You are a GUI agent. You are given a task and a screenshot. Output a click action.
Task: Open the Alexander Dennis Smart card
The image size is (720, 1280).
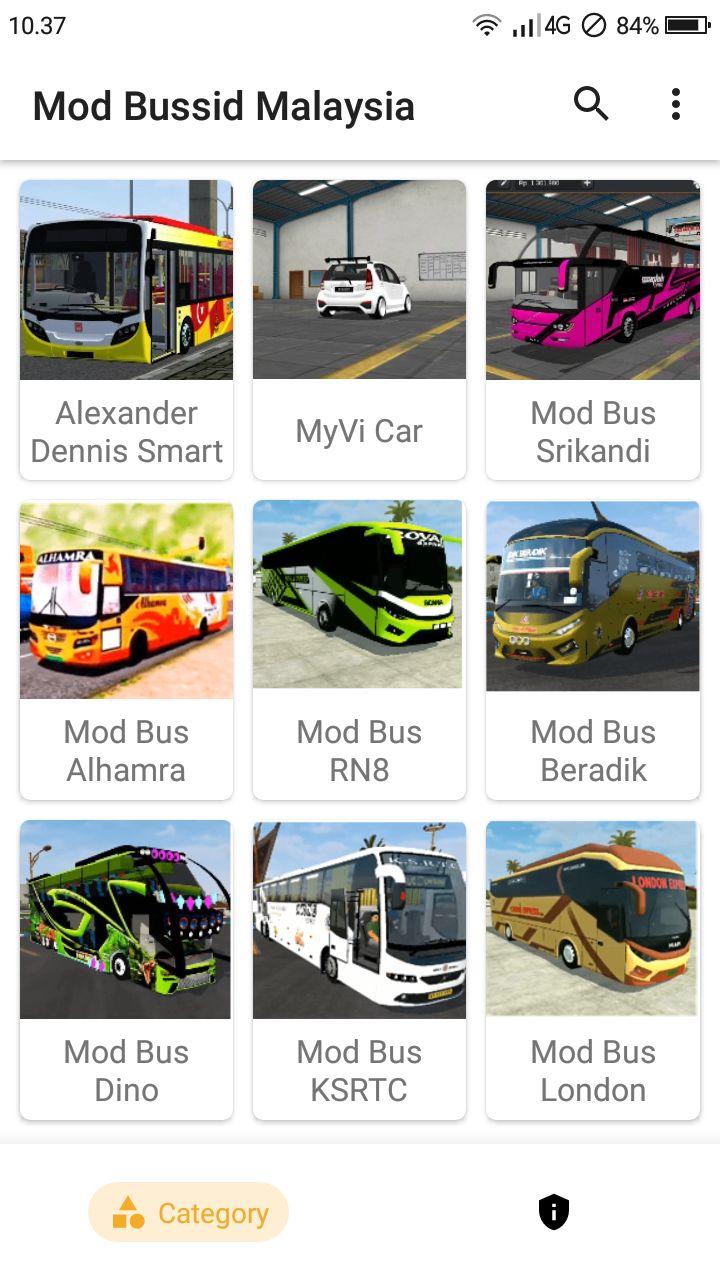[x=126, y=330]
